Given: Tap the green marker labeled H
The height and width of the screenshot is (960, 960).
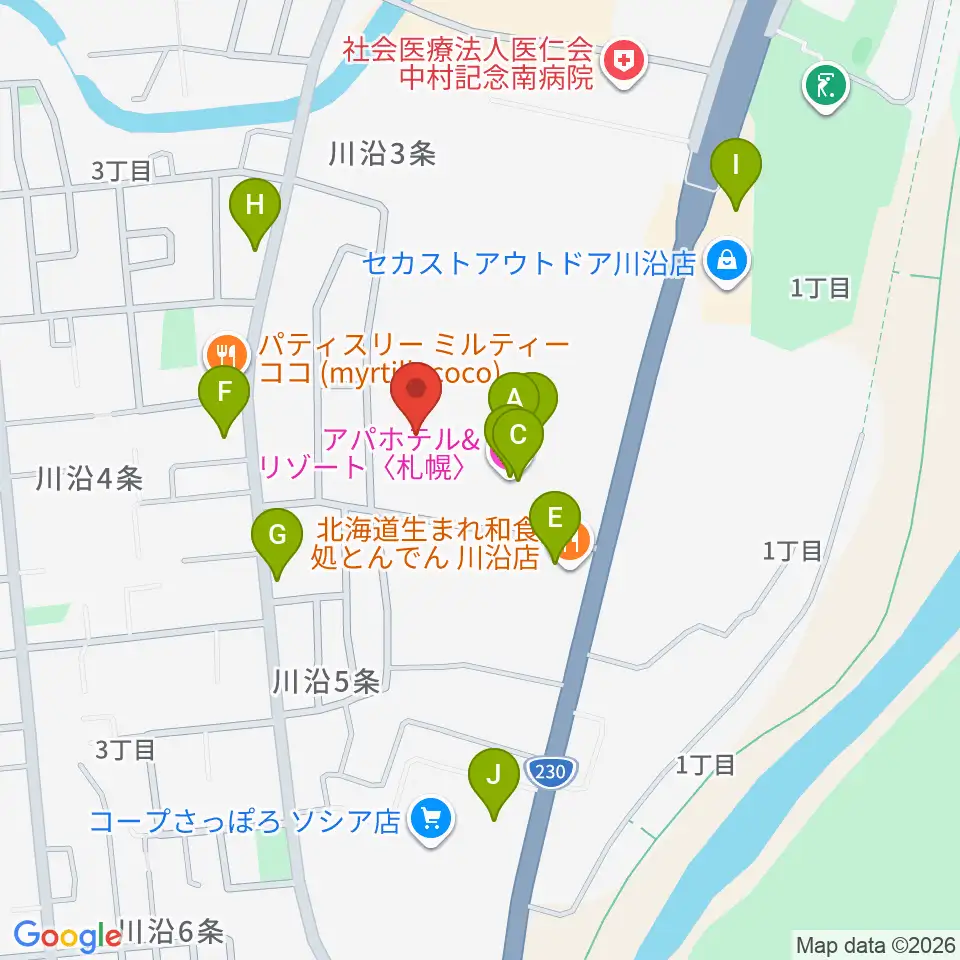Looking at the screenshot, I should (255, 212).
